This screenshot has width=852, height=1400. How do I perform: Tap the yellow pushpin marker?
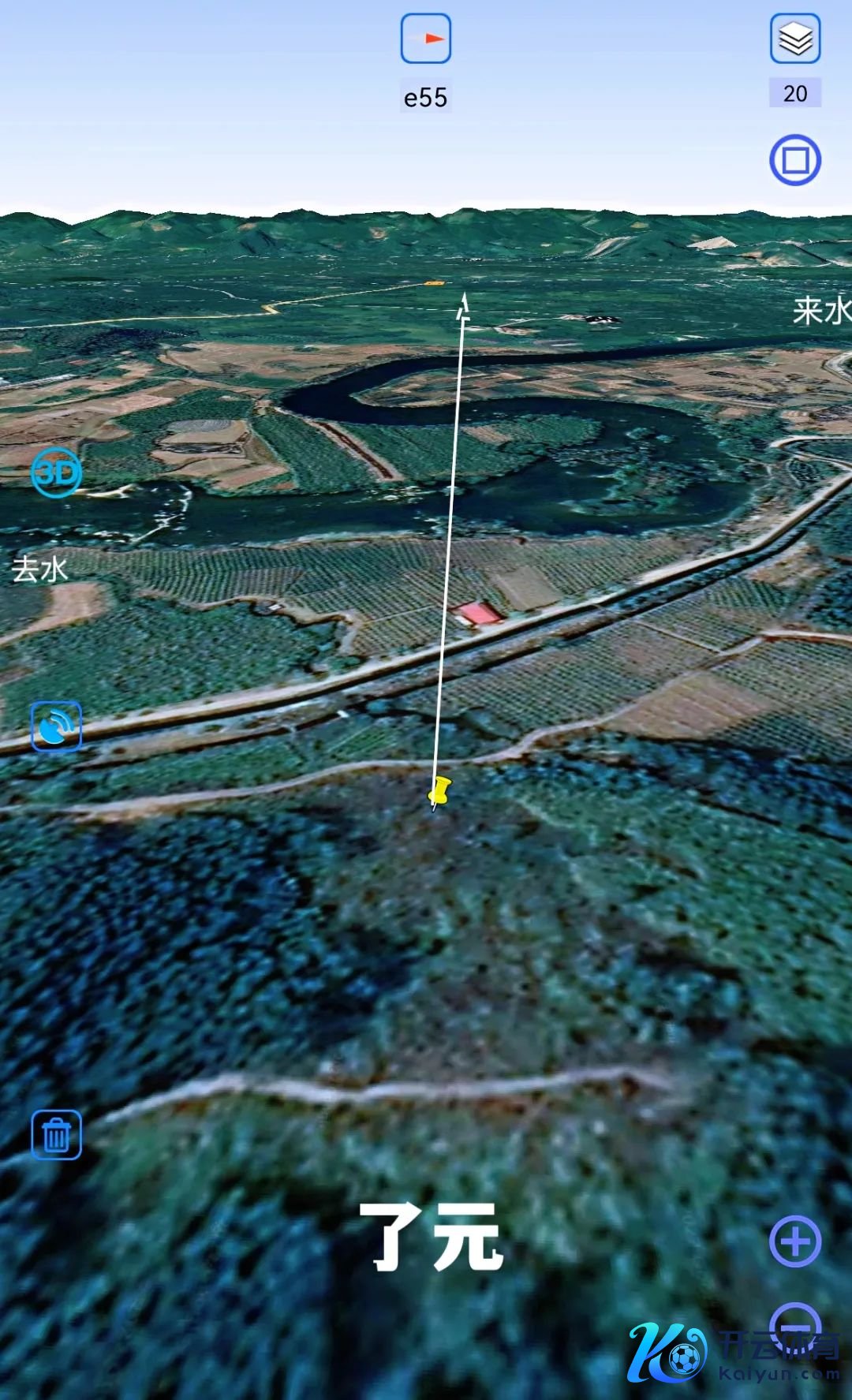coord(439,790)
